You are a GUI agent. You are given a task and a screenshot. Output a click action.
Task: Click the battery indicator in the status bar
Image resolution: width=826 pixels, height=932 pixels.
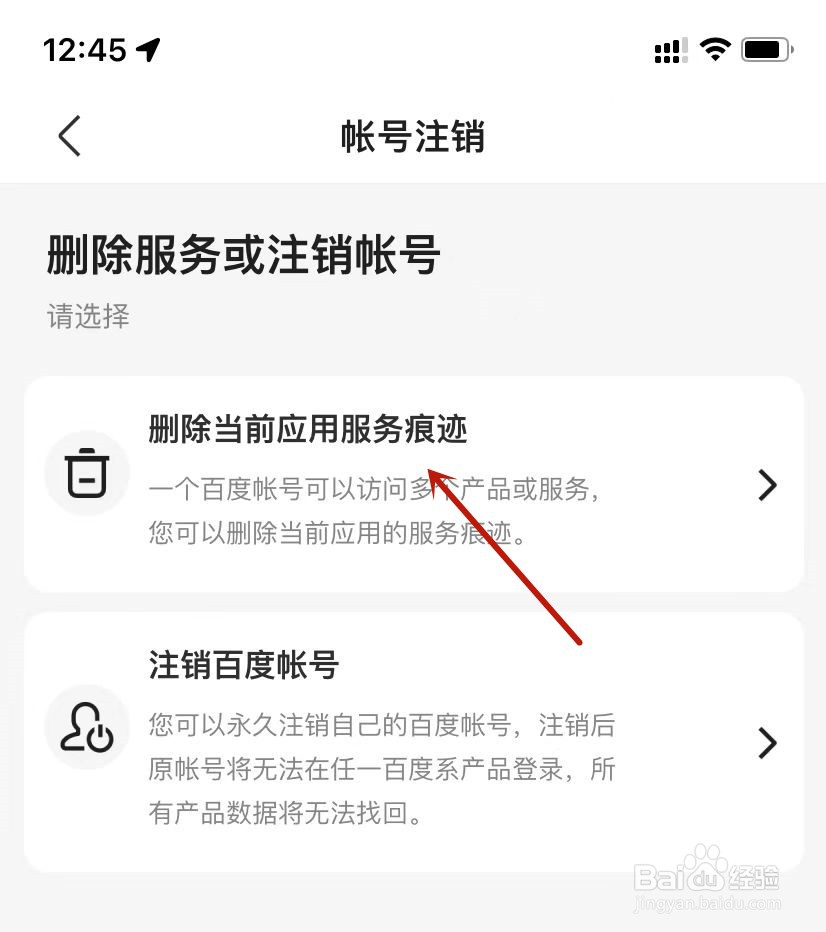(x=766, y=48)
